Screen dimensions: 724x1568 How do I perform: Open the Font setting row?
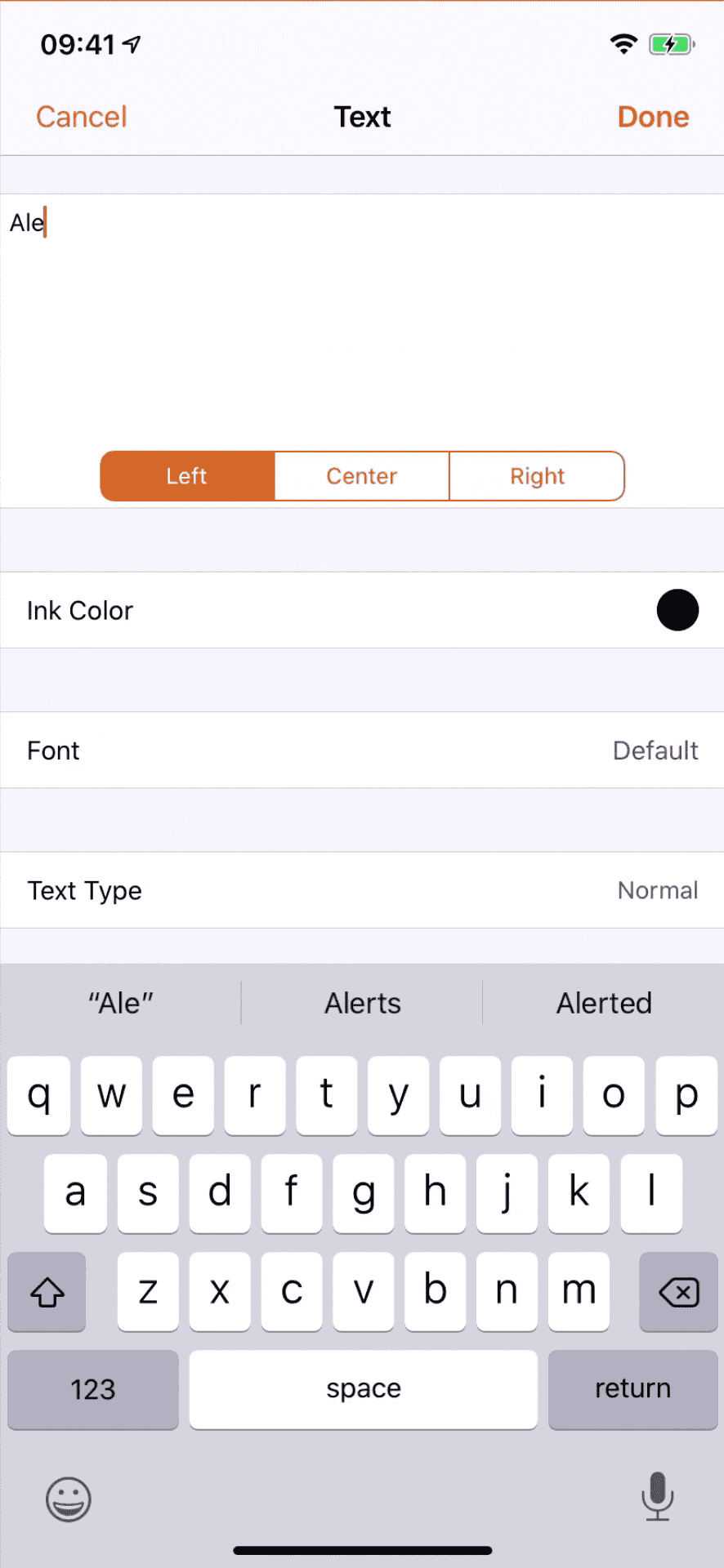[362, 751]
